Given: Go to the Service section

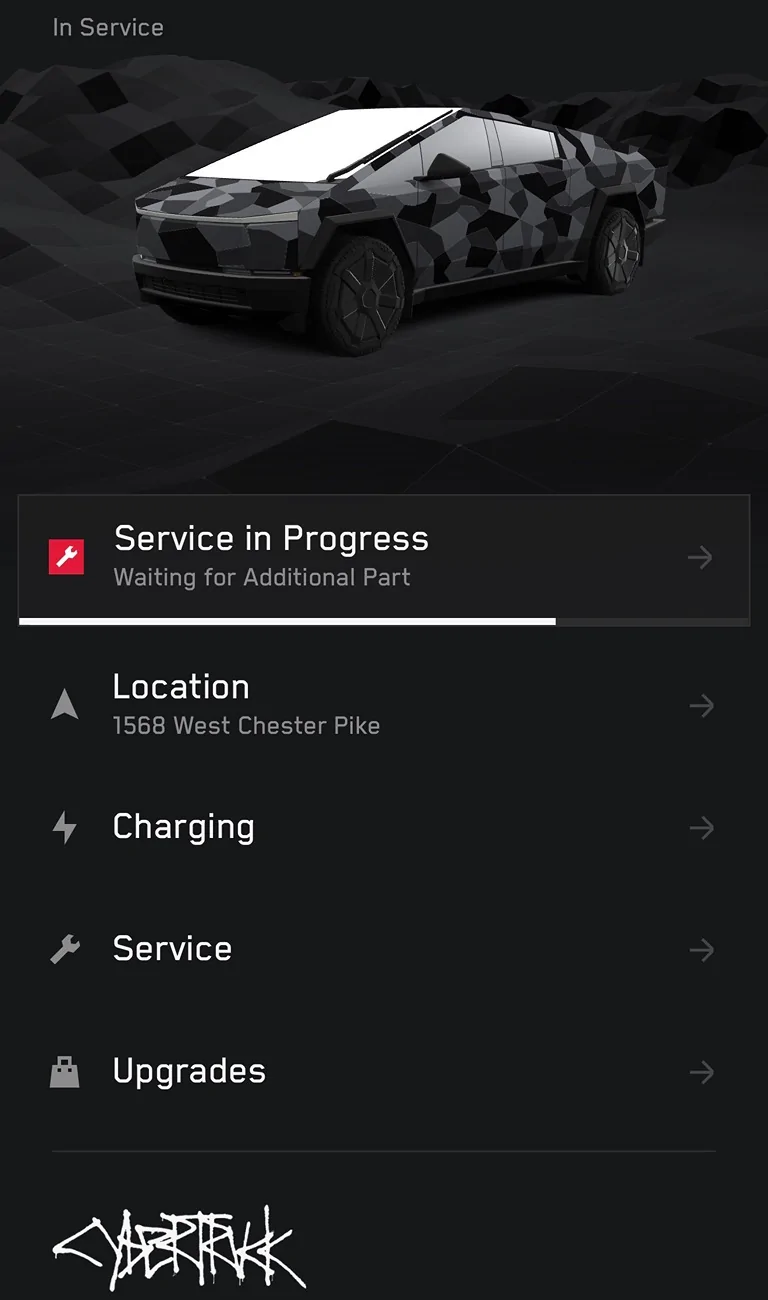Looking at the screenshot, I should [x=383, y=949].
